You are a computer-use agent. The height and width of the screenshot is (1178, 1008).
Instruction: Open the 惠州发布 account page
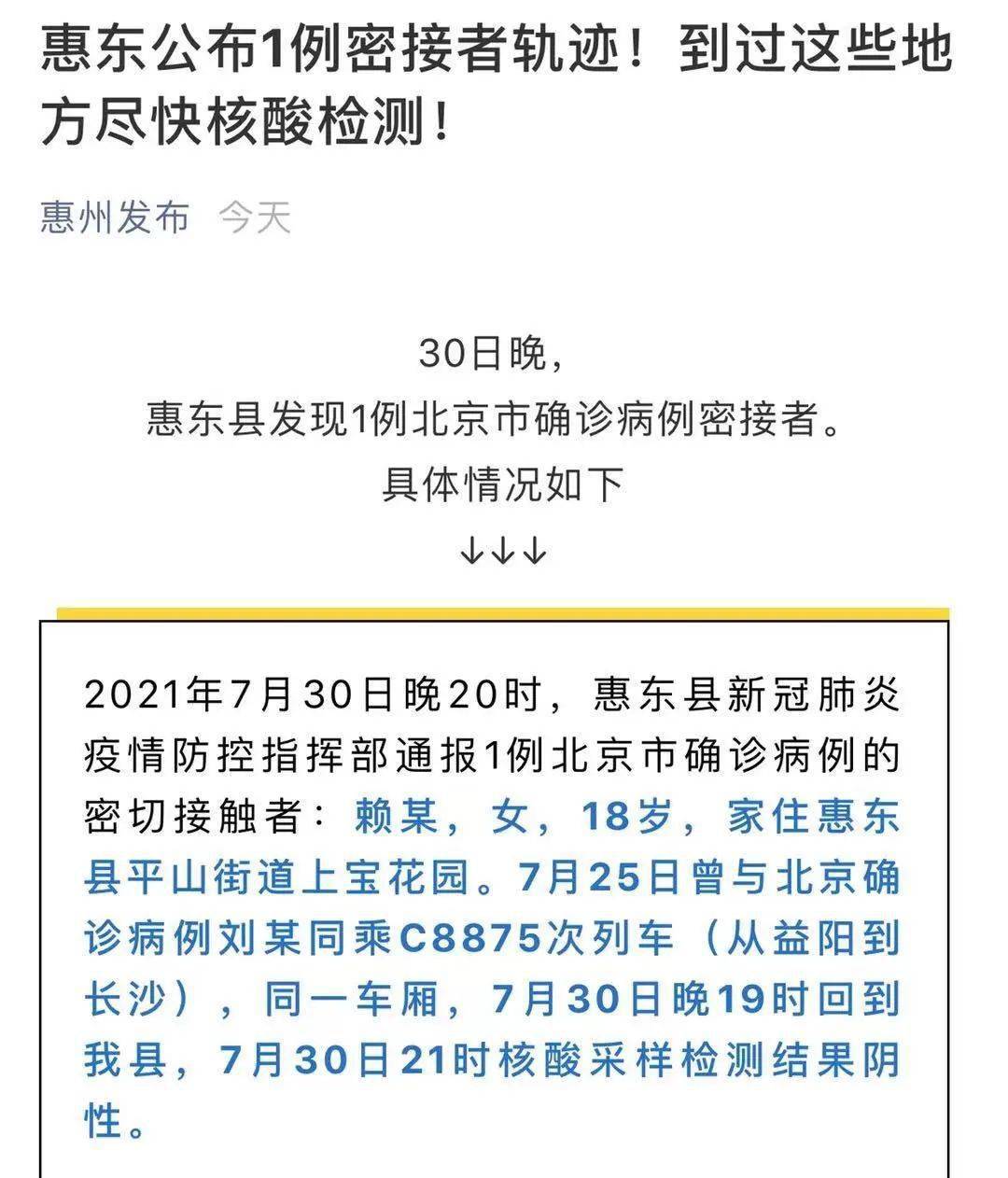click(x=115, y=217)
